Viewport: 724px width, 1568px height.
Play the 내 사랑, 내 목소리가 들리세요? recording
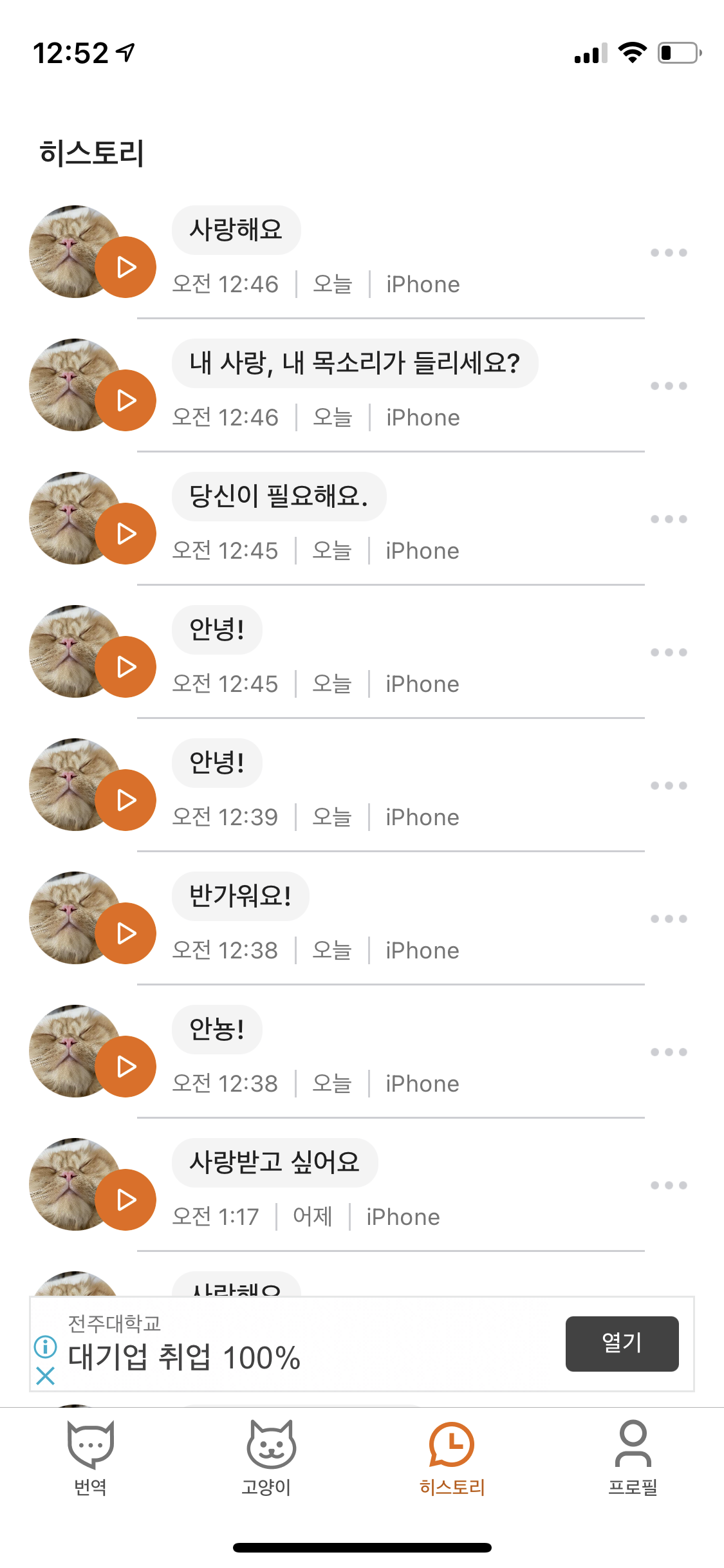coord(125,400)
